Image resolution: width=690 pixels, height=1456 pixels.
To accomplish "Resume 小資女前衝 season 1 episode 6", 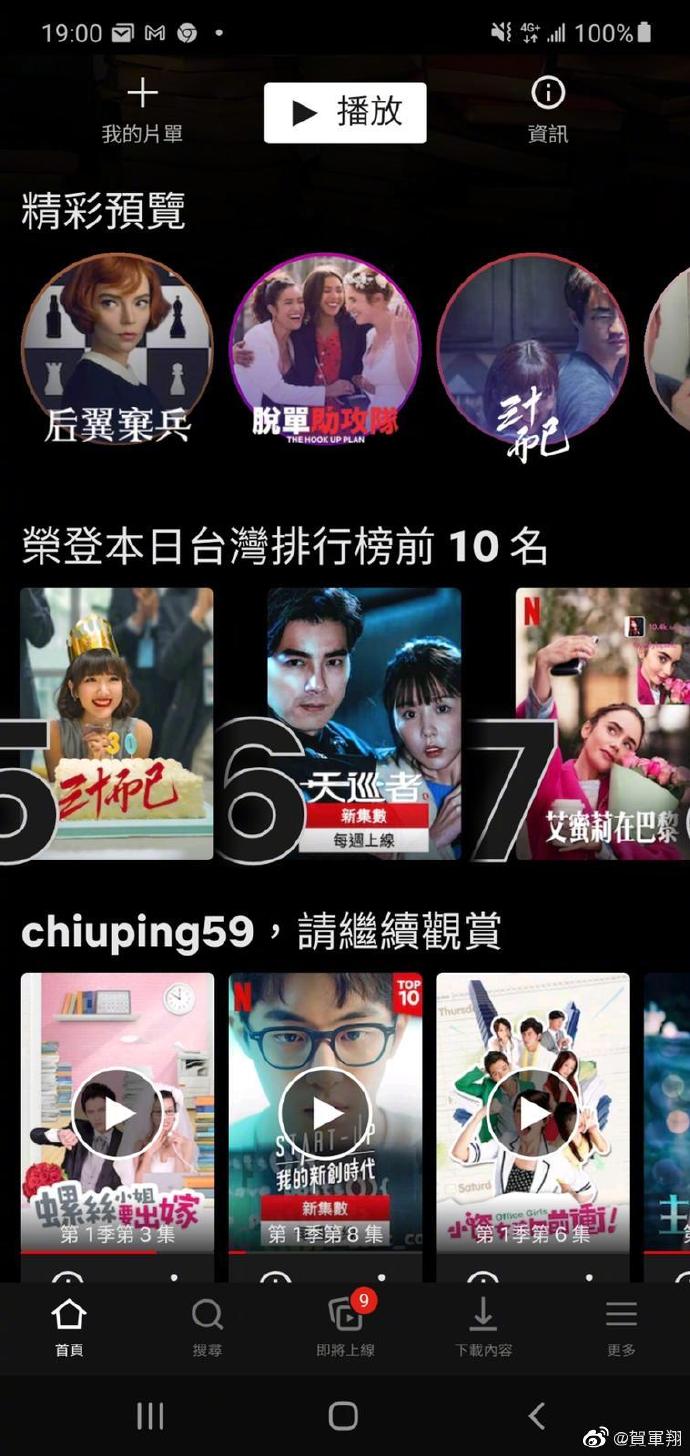I will point(532,1112).
